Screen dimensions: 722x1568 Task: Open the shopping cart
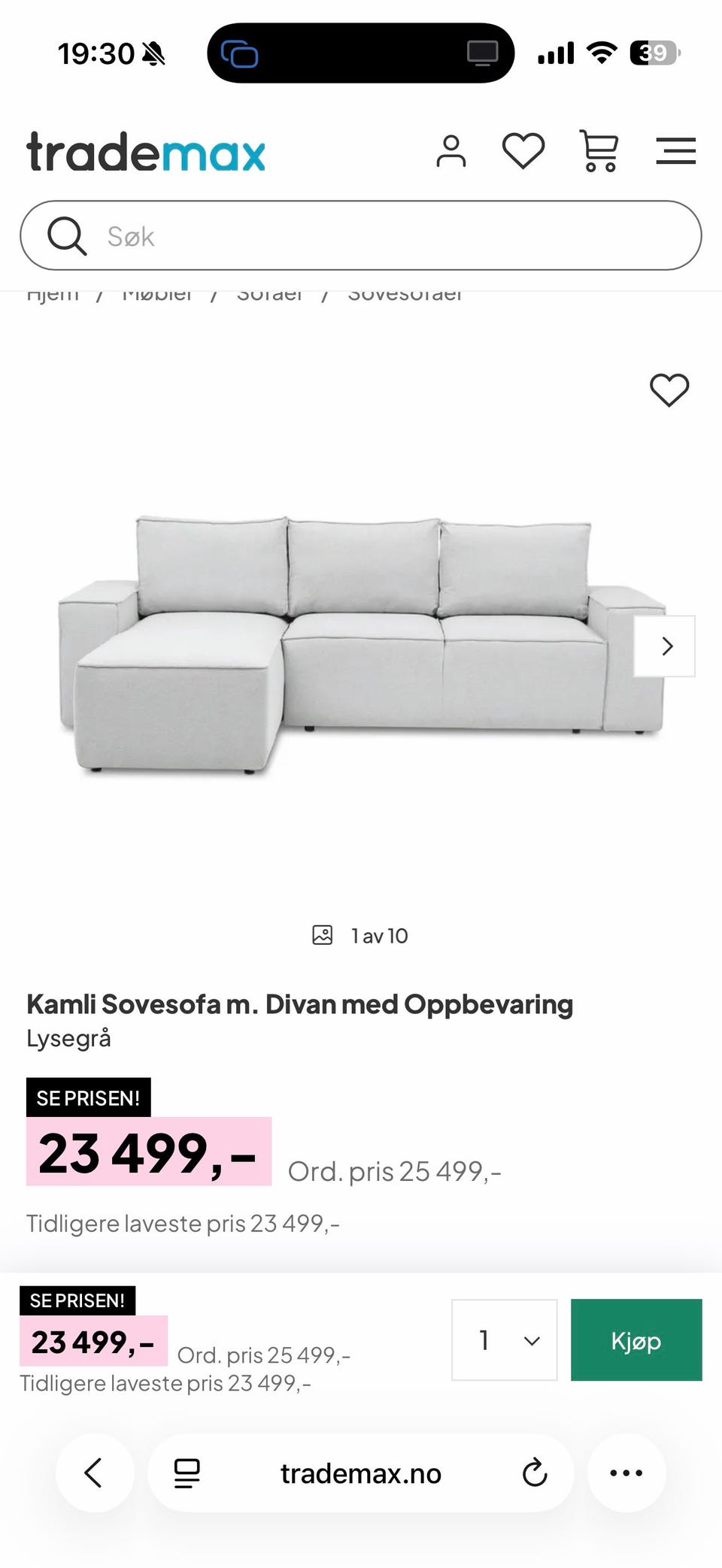coord(599,151)
